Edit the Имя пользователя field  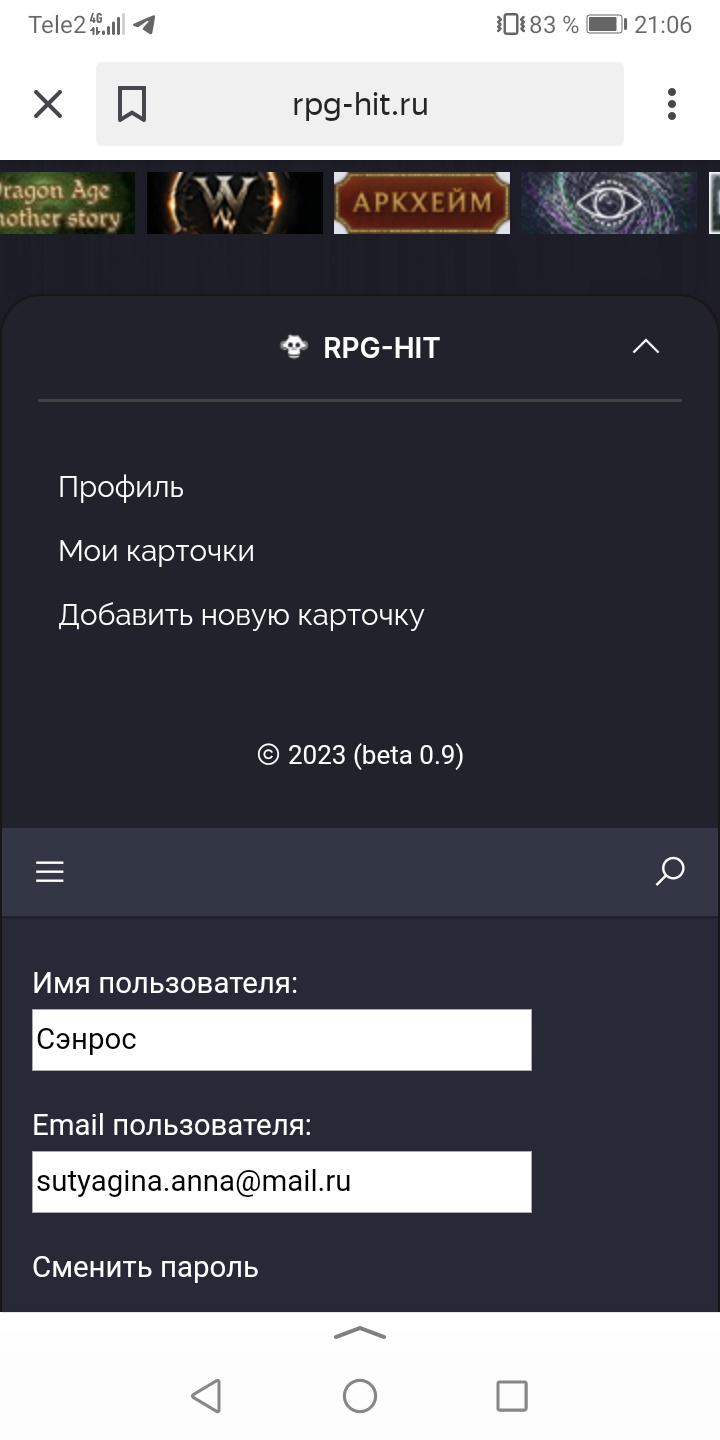(x=282, y=1040)
